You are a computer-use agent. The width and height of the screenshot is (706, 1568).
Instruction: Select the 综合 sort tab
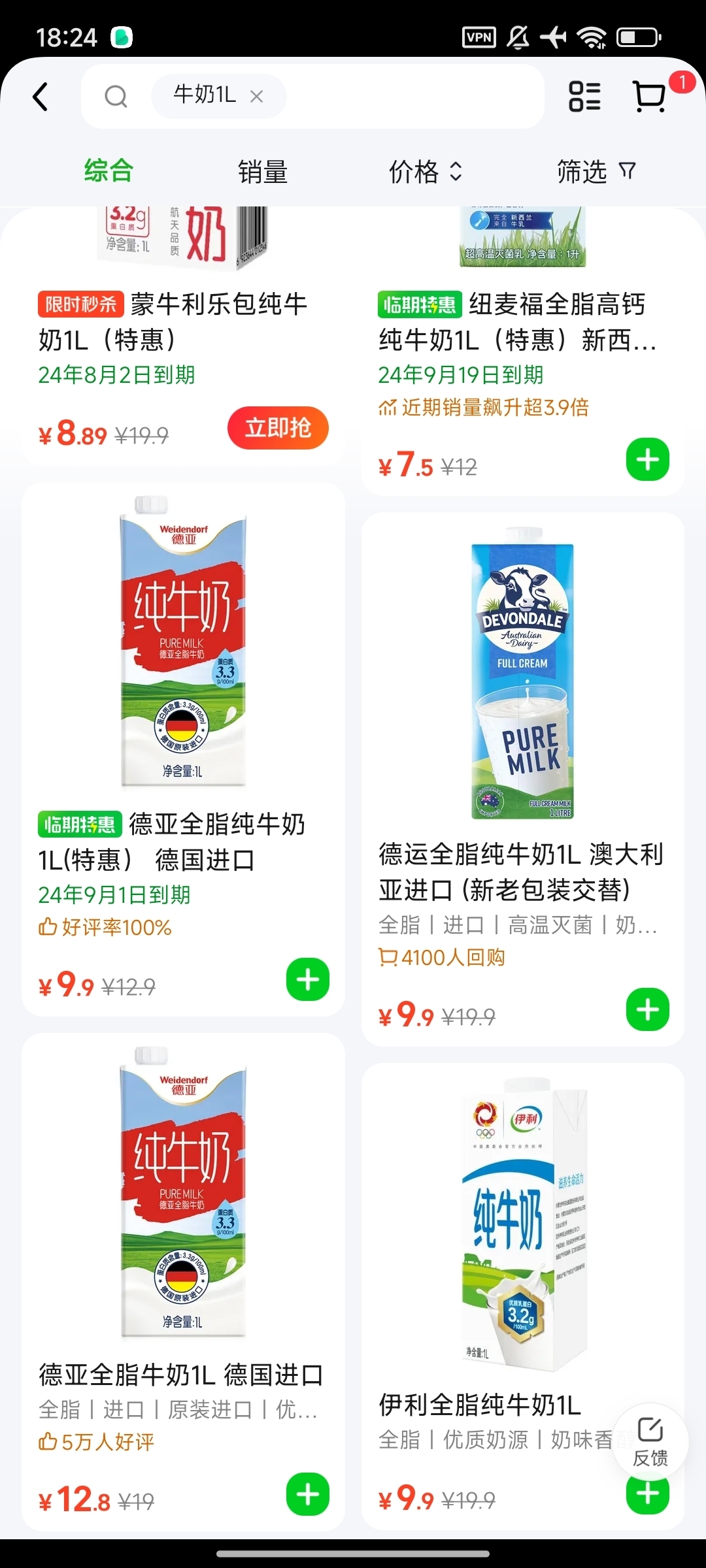[x=109, y=171]
